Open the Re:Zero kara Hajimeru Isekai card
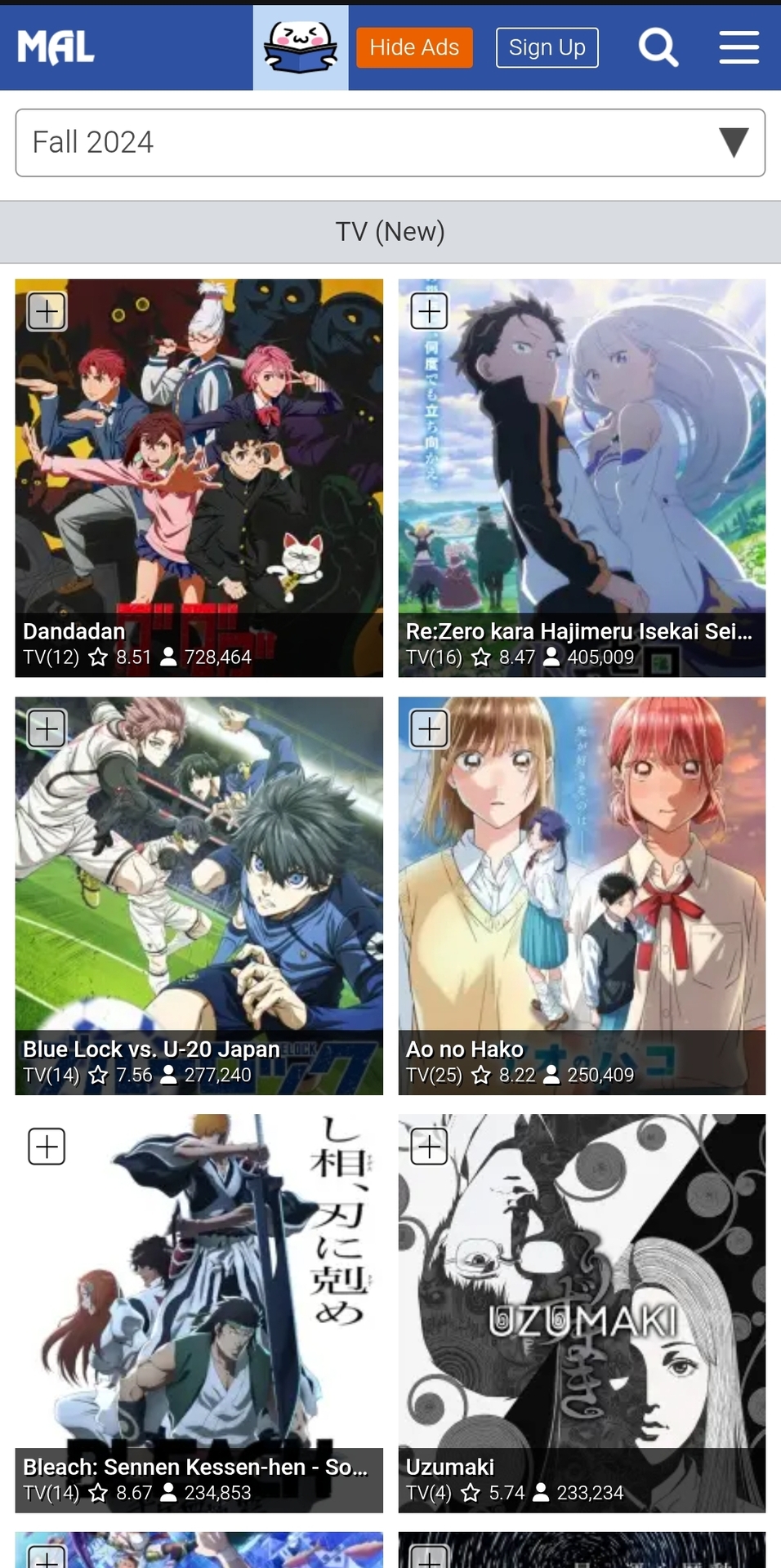This screenshot has width=781, height=1568. pos(582,478)
